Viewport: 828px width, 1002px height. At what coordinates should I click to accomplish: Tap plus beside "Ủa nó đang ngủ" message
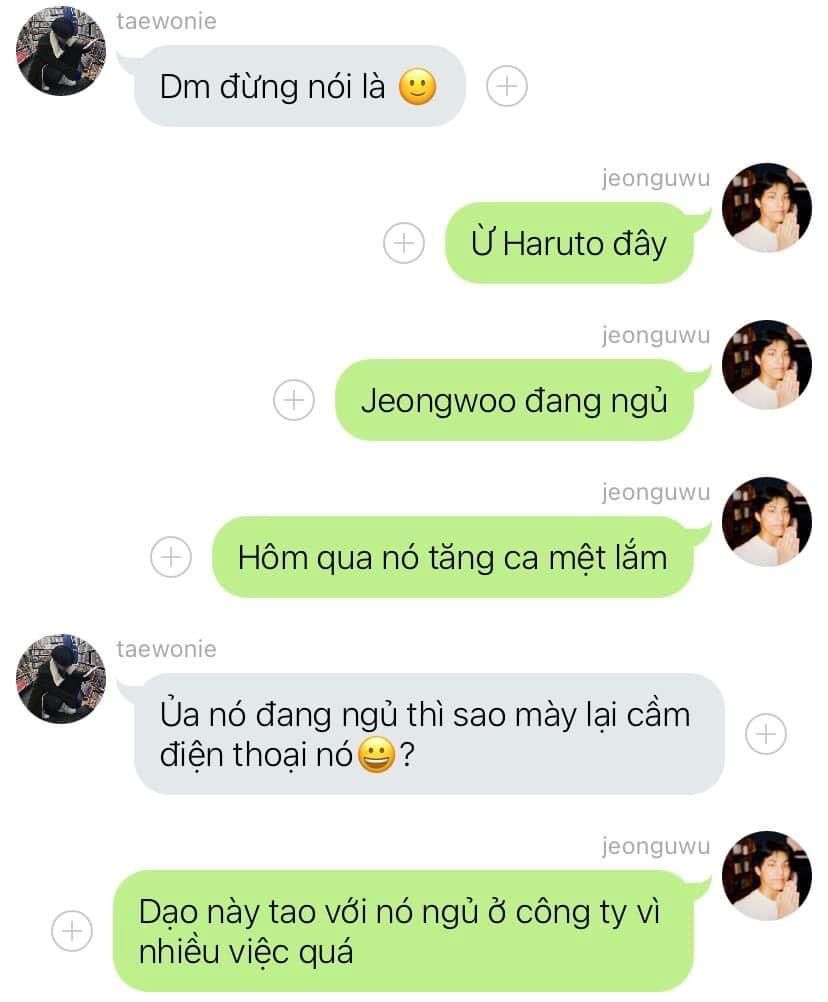[766, 735]
